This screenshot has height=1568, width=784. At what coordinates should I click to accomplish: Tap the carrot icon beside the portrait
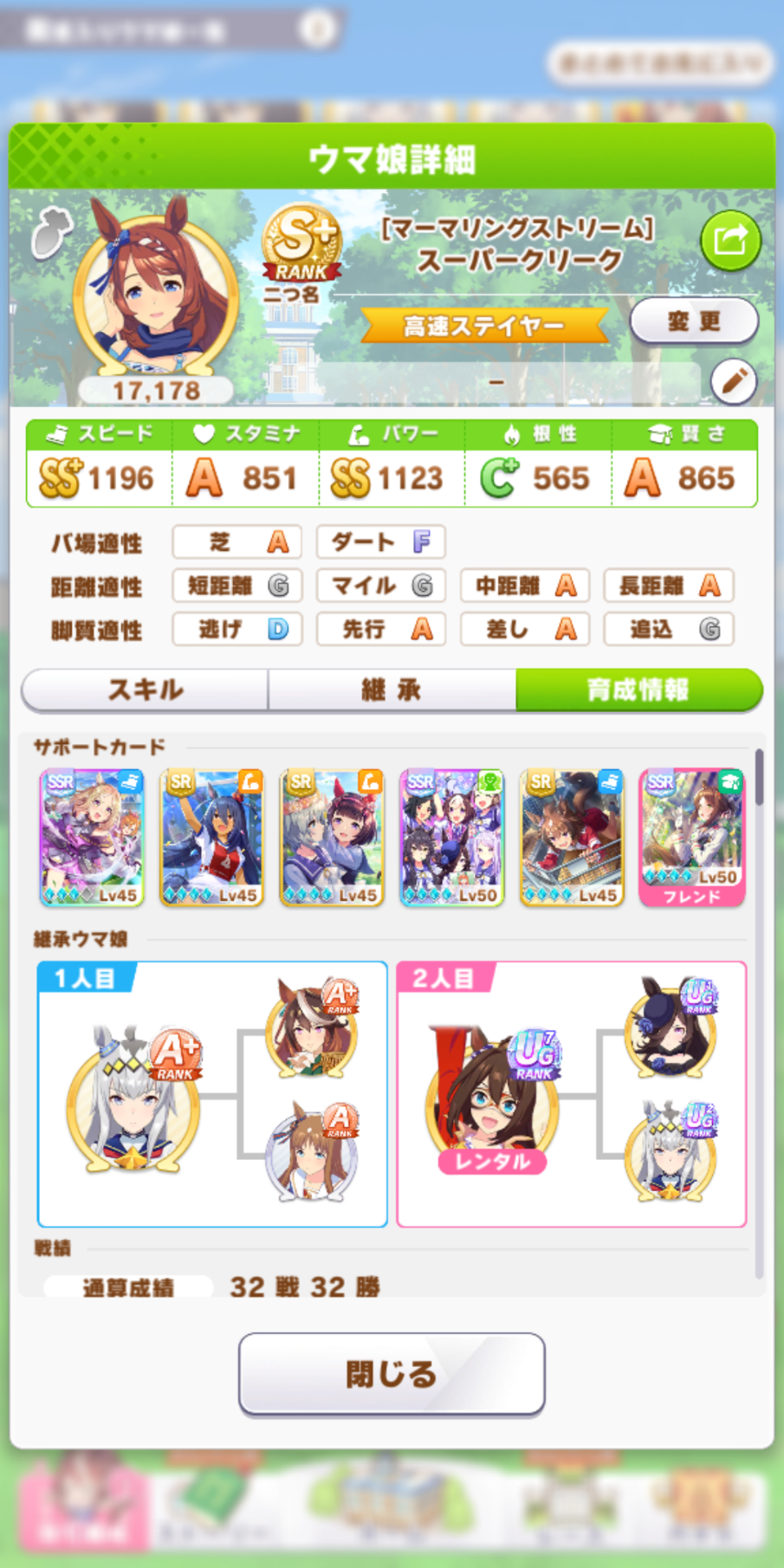(x=51, y=233)
